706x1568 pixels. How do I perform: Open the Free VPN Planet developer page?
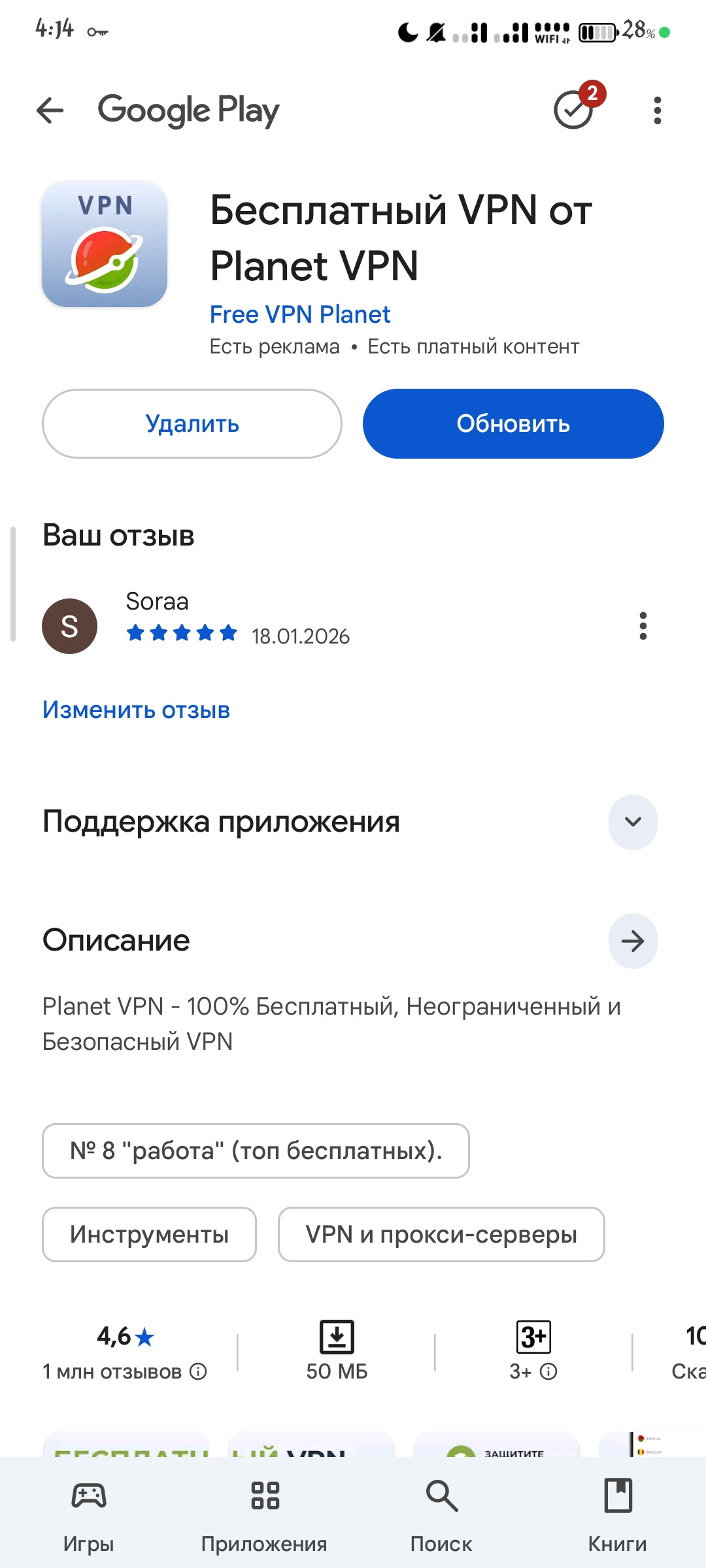point(299,314)
